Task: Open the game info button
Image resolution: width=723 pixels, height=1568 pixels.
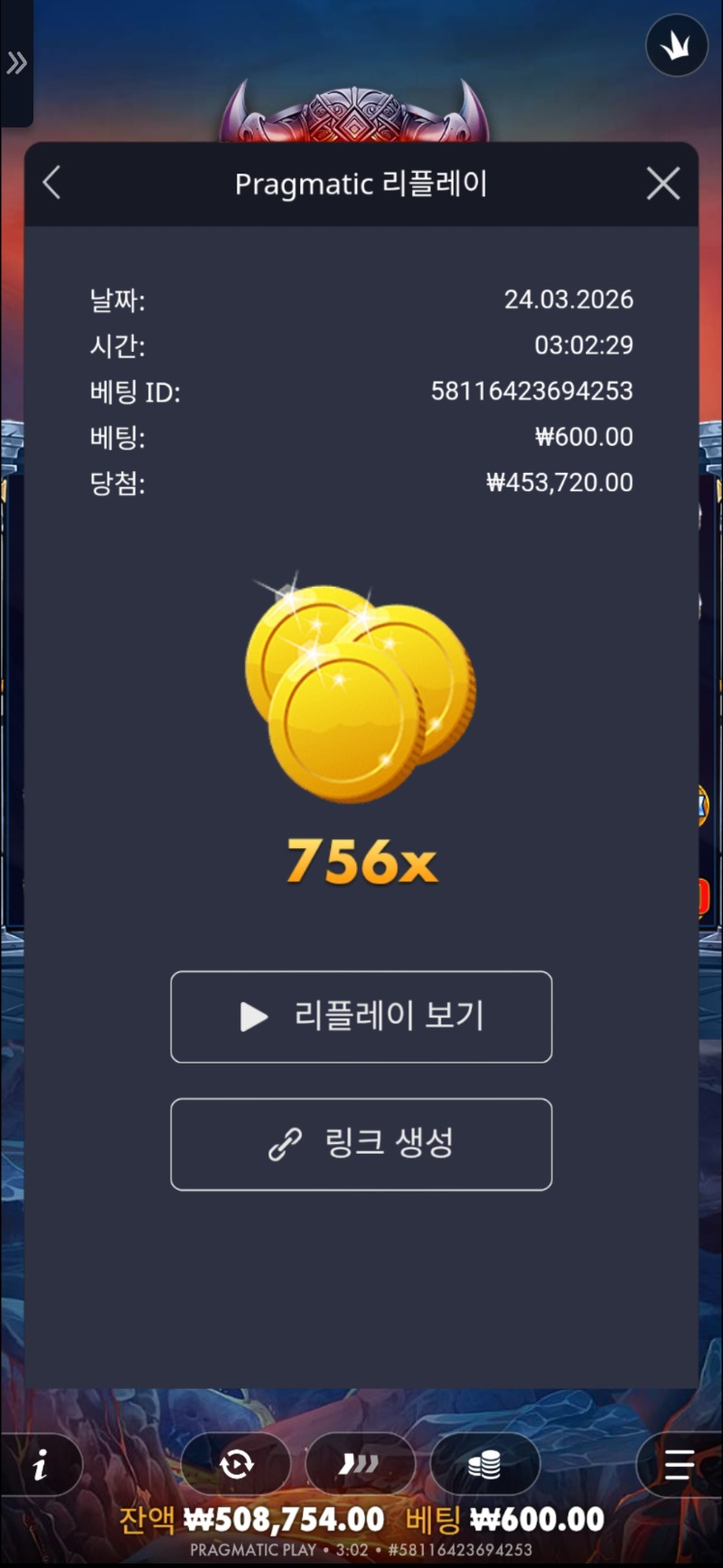Action: point(40,1465)
